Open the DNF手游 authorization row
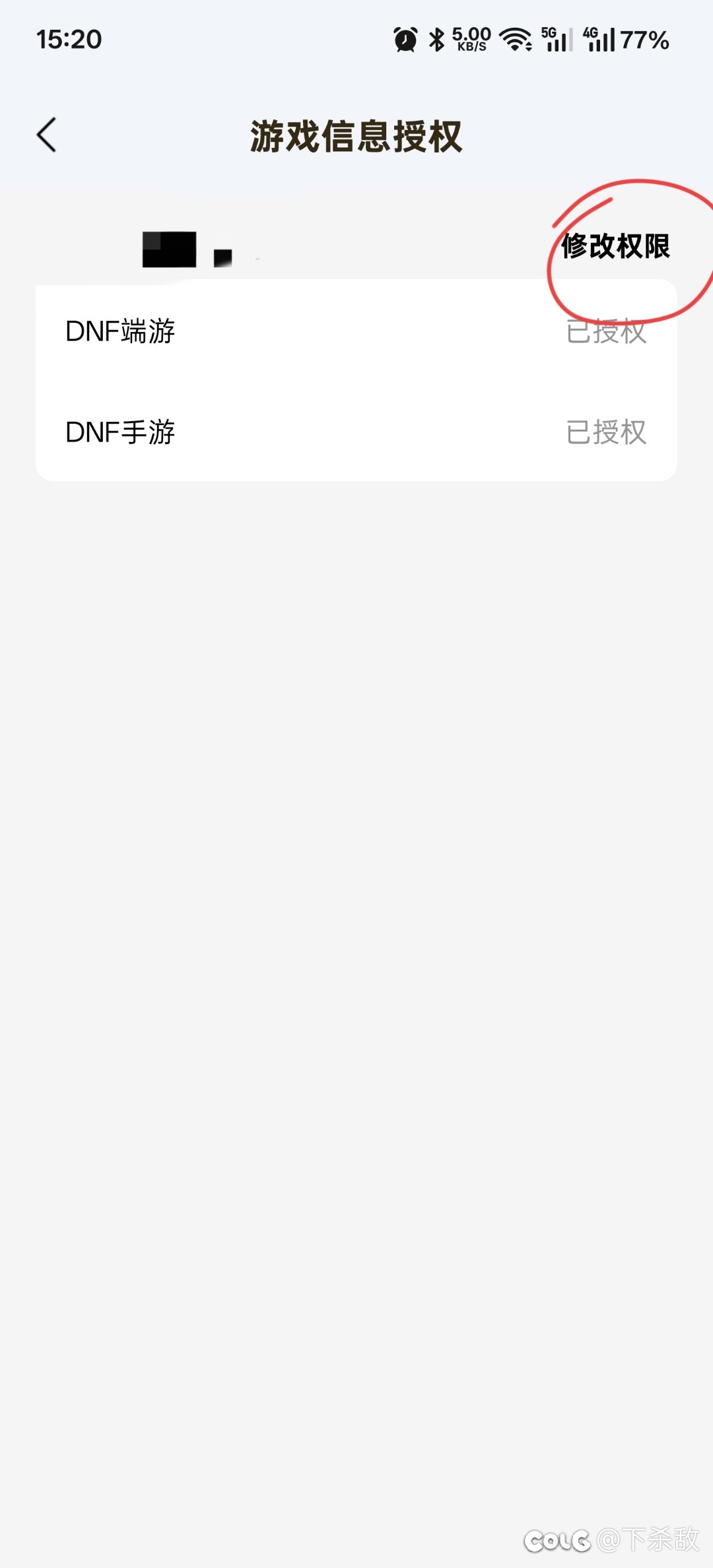The image size is (713, 1568). 356,432
